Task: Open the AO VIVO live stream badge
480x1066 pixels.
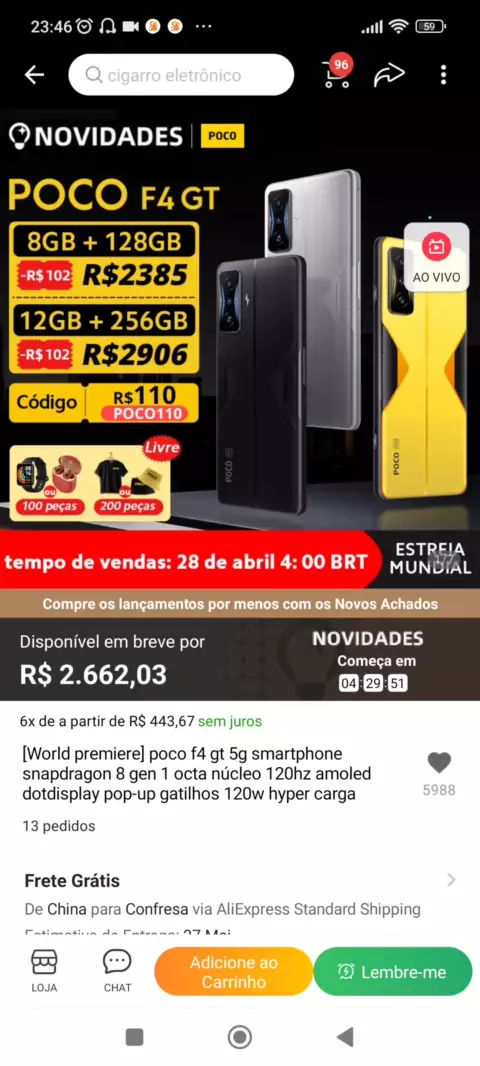Action: 436,257
